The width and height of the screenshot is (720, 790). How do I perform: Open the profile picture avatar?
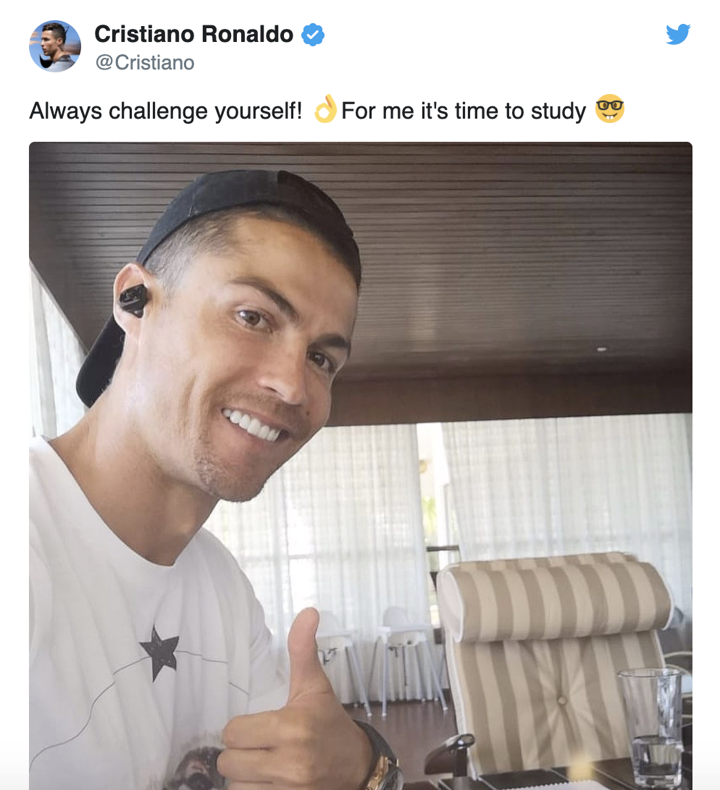click(55, 46)
